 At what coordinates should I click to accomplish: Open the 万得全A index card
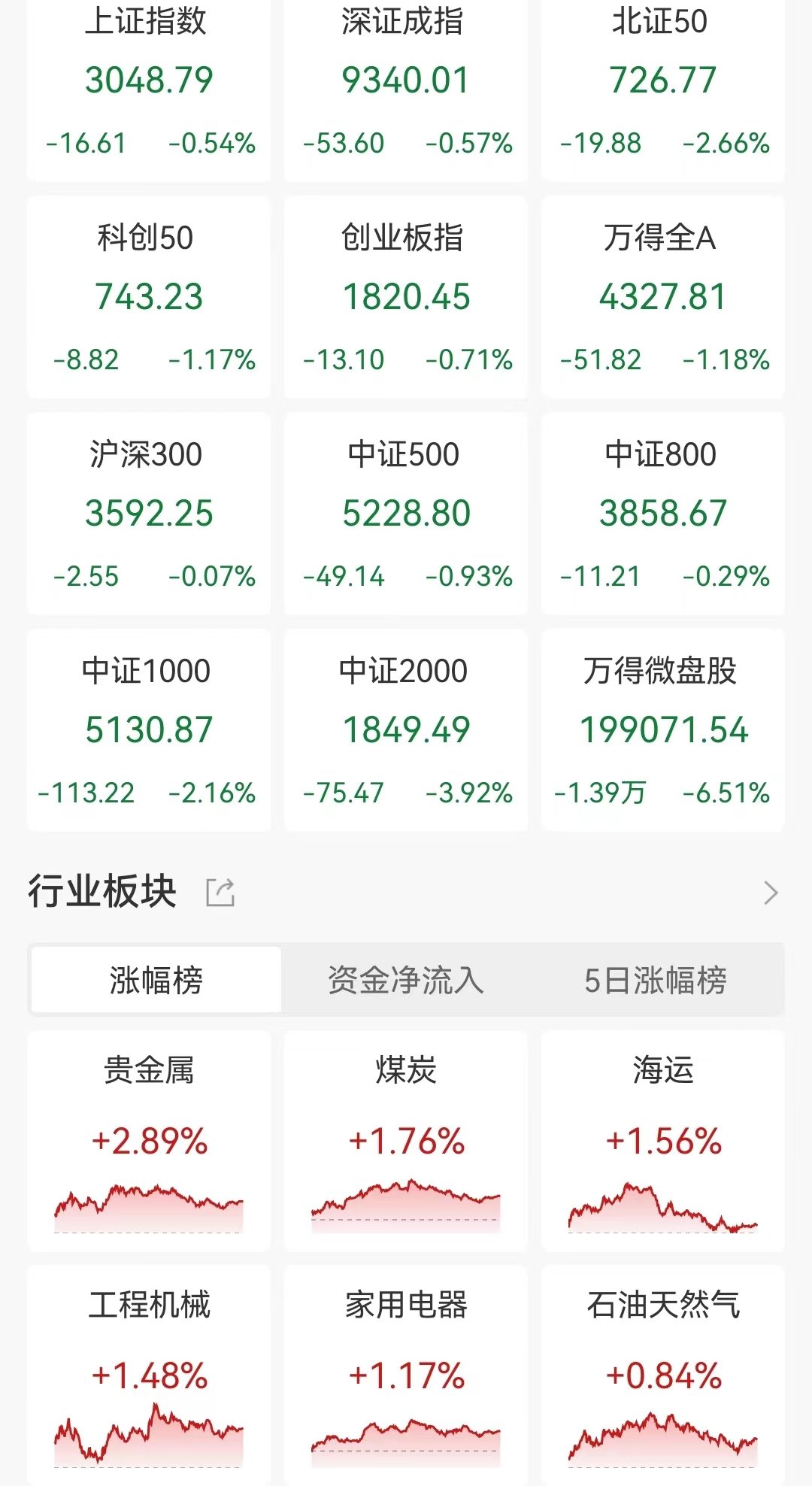(663, 297)
